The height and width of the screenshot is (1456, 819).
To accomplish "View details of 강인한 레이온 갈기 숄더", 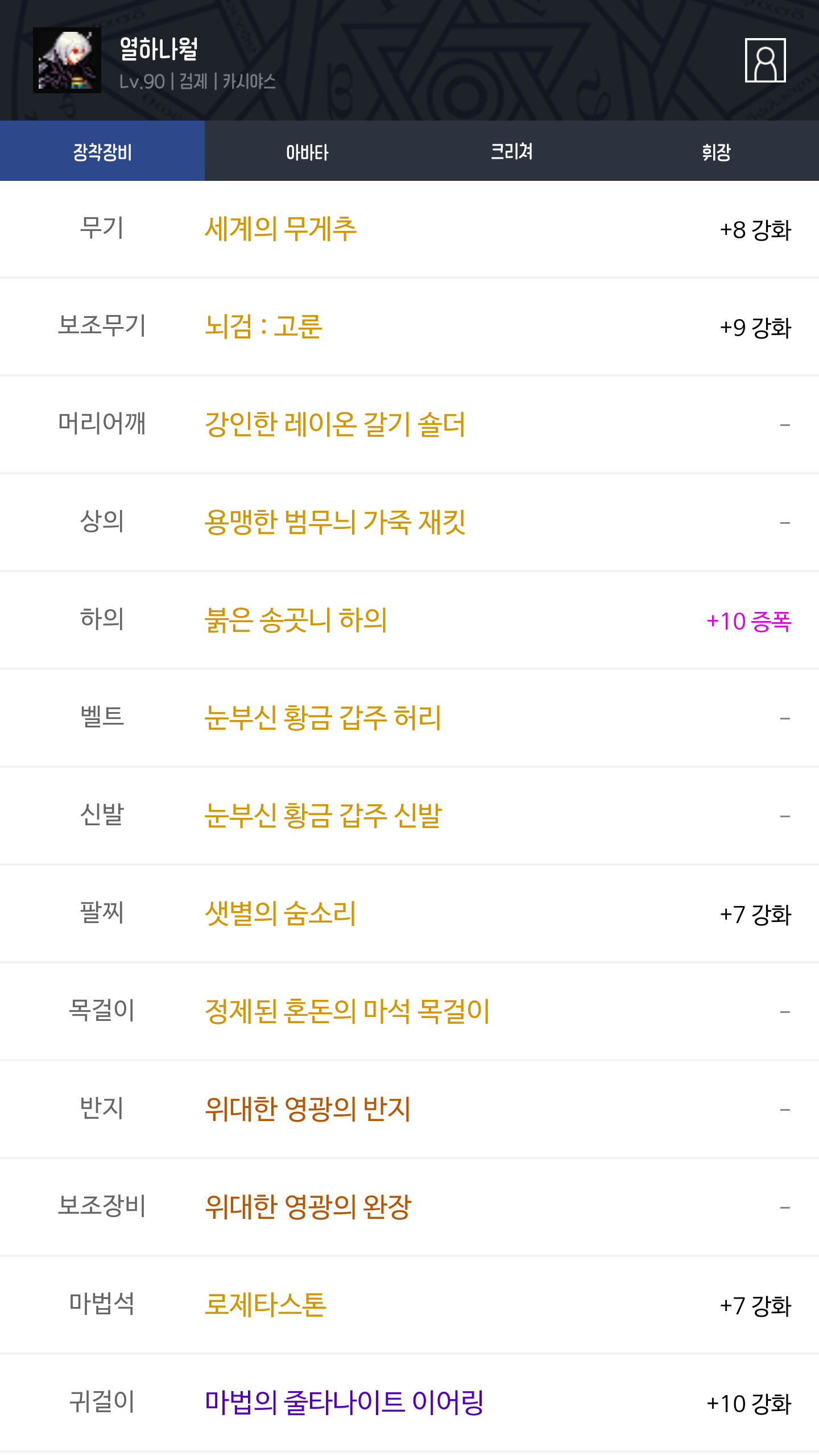I will click(335, 424).
